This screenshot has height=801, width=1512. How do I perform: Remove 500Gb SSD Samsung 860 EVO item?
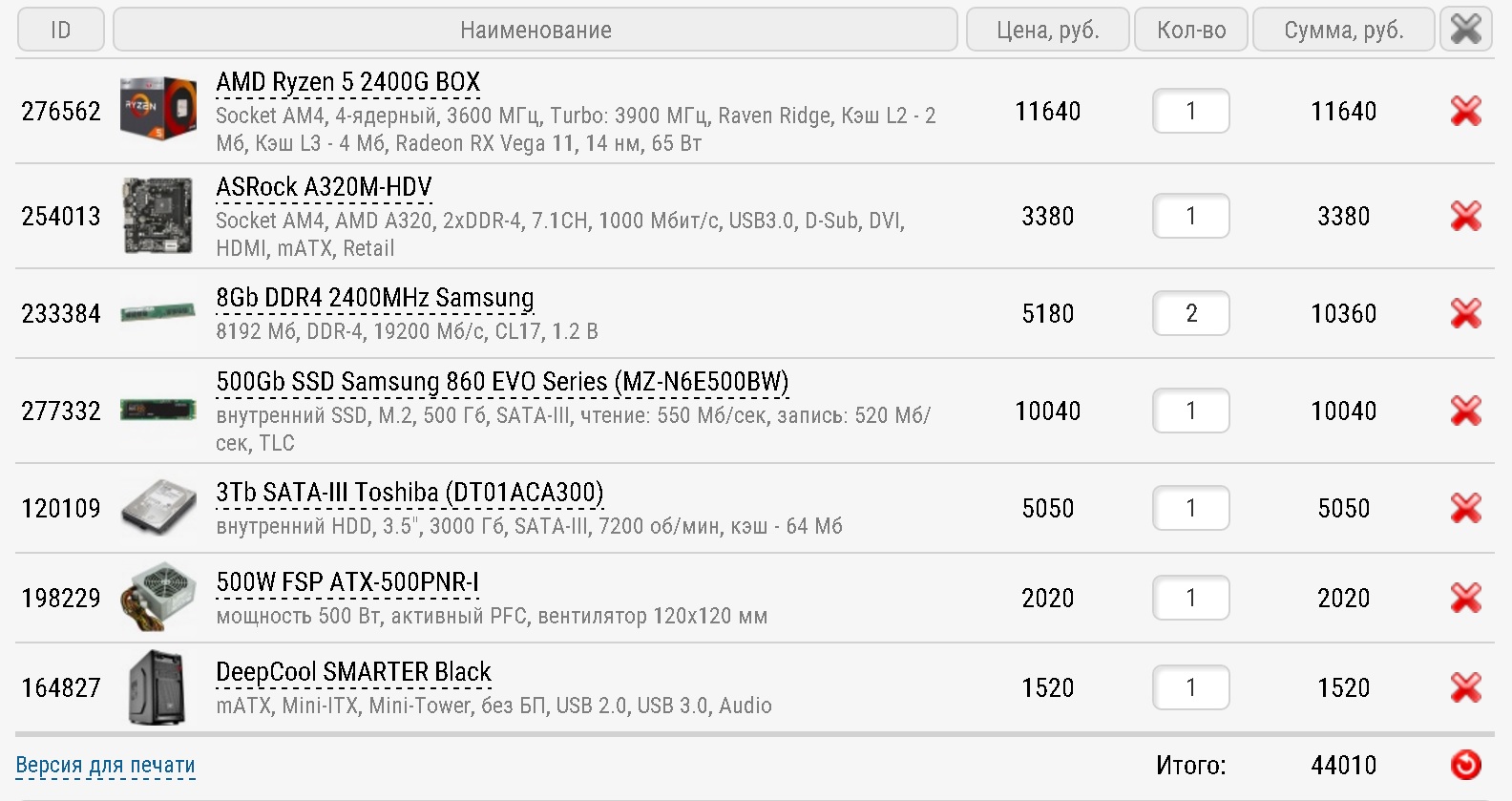click(1465, 411)
